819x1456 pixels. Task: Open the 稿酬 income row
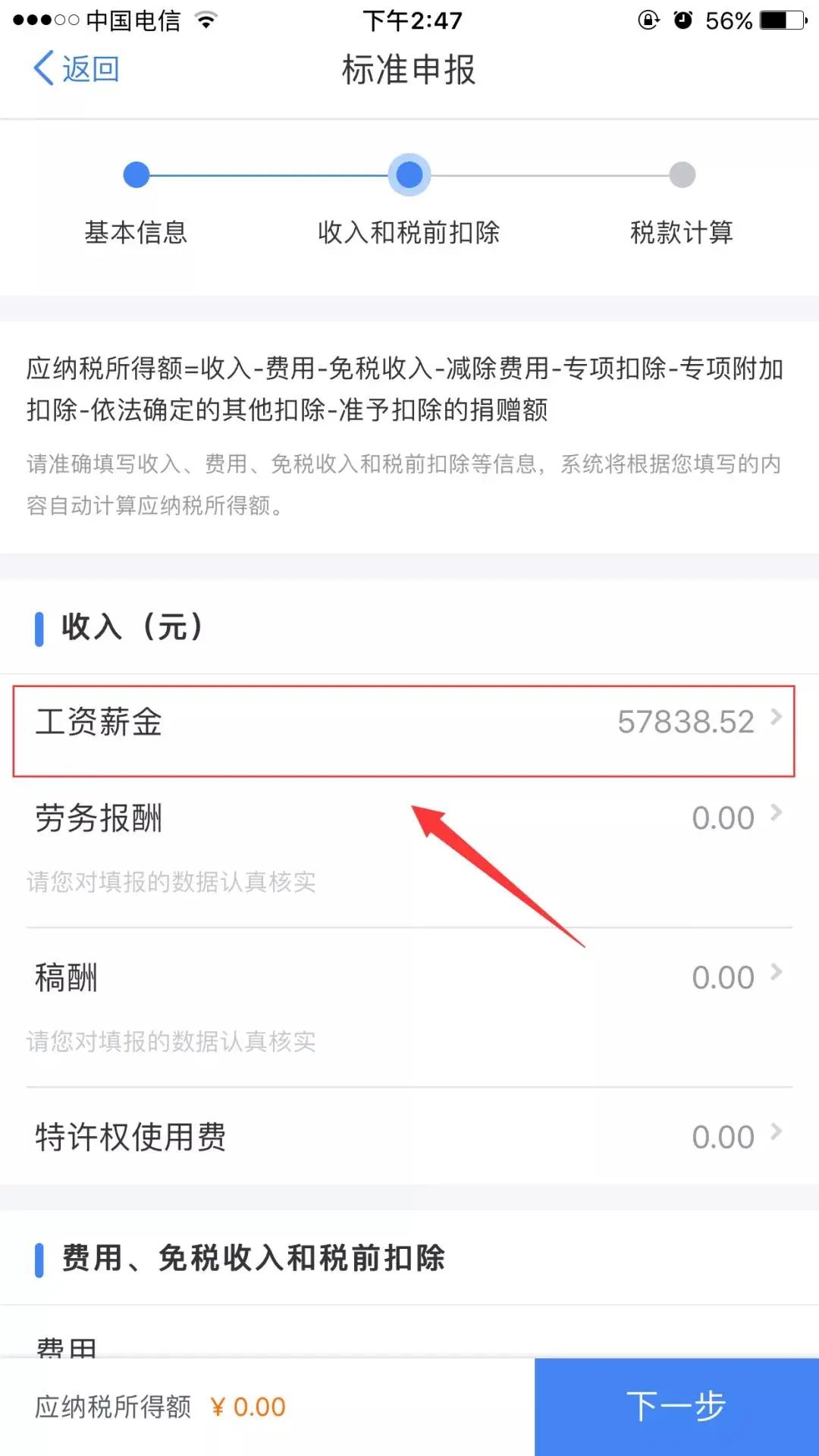(x=409, y=1007)
